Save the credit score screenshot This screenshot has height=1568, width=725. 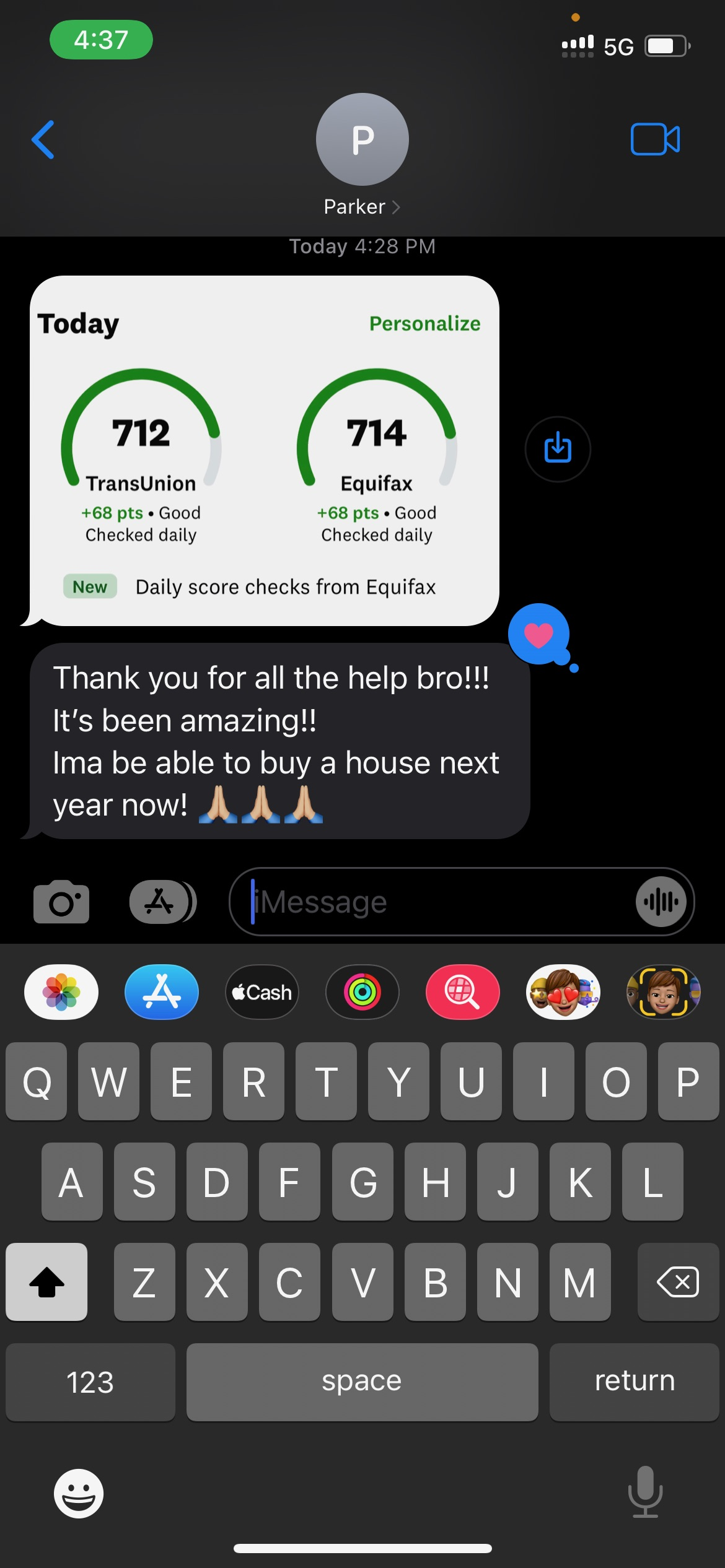557,449
